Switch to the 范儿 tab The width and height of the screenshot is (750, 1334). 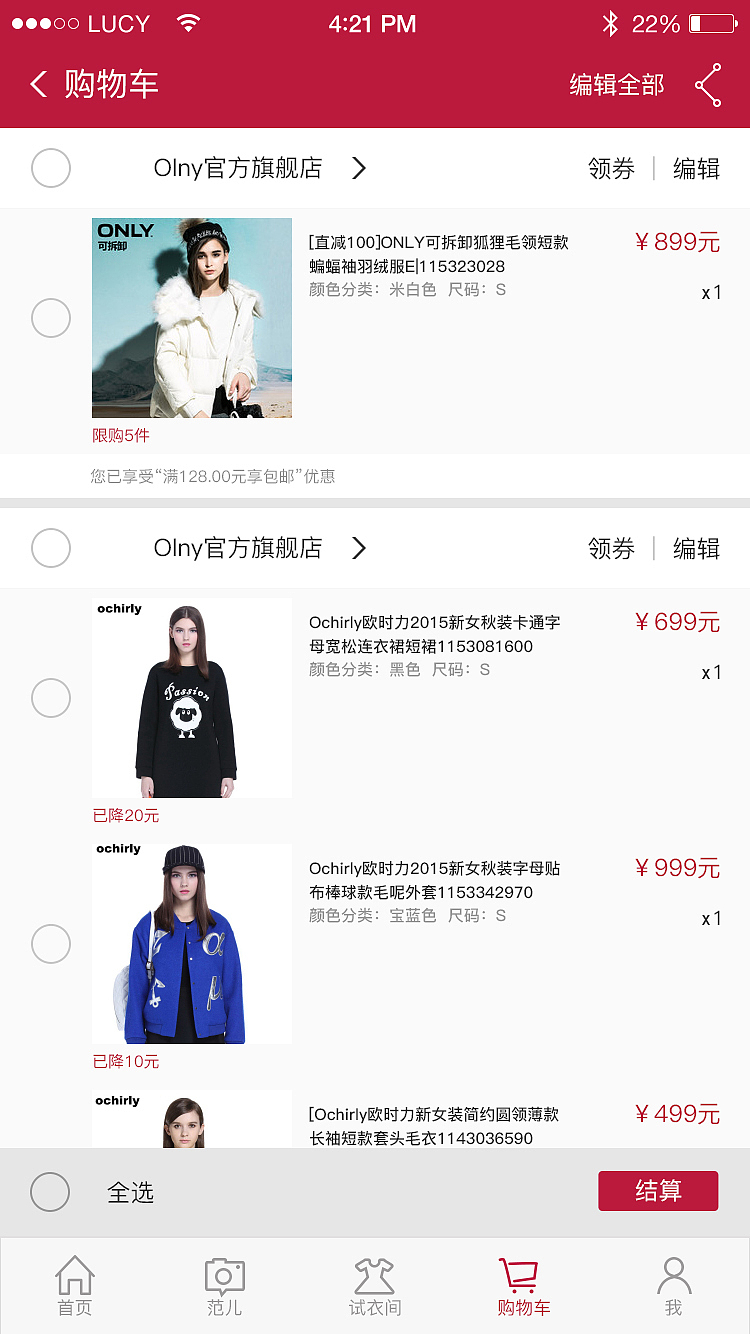(224, 1286)
